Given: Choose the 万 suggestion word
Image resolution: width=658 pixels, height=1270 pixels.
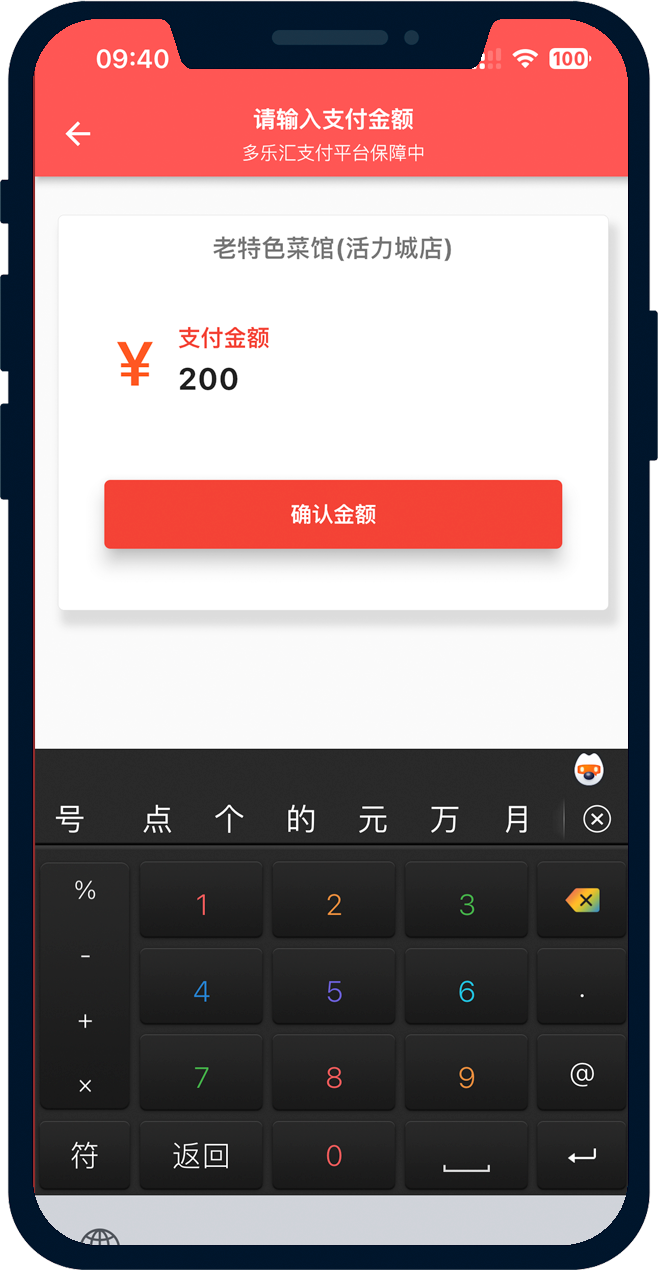Looking at the screenshot, I should [444, 820].
